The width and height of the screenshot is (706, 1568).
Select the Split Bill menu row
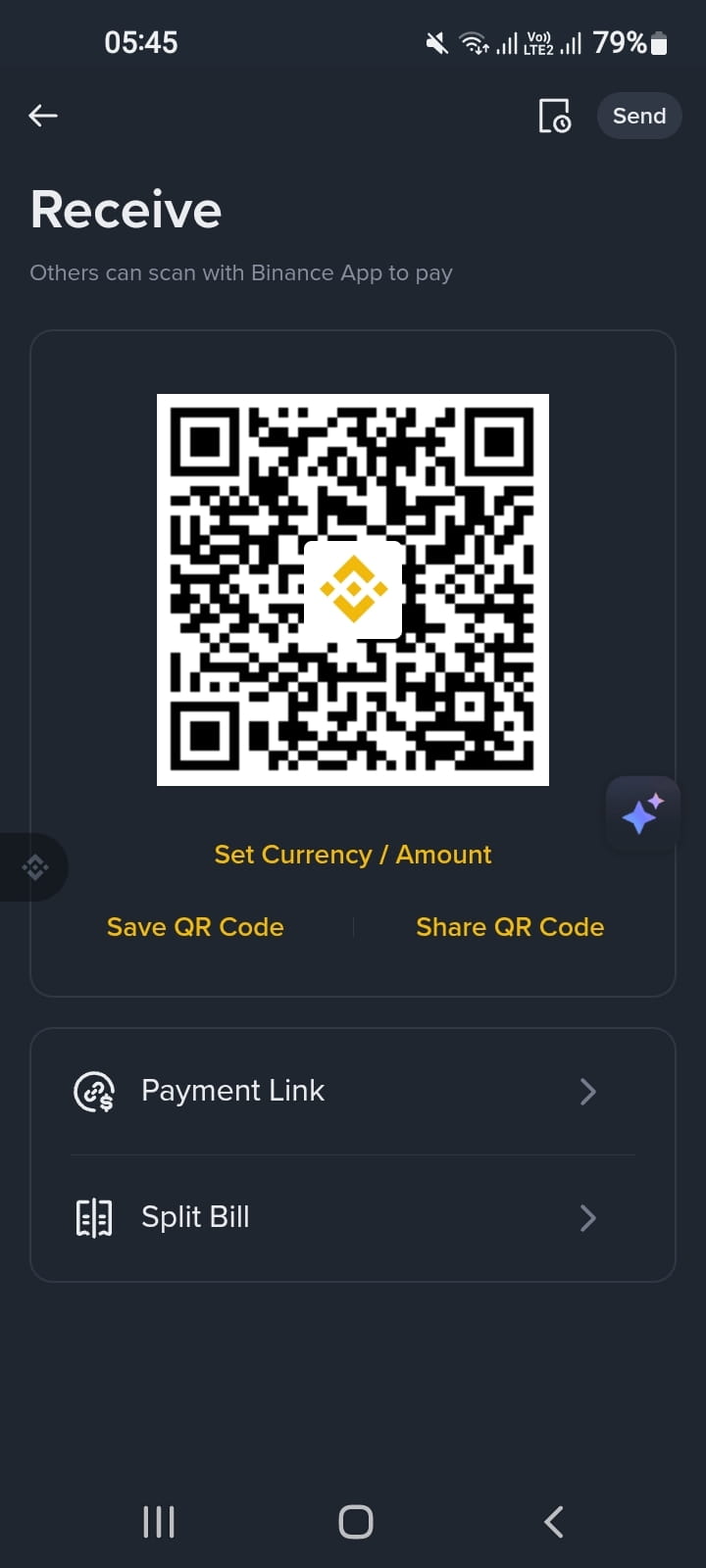(x=294, y=1217)
